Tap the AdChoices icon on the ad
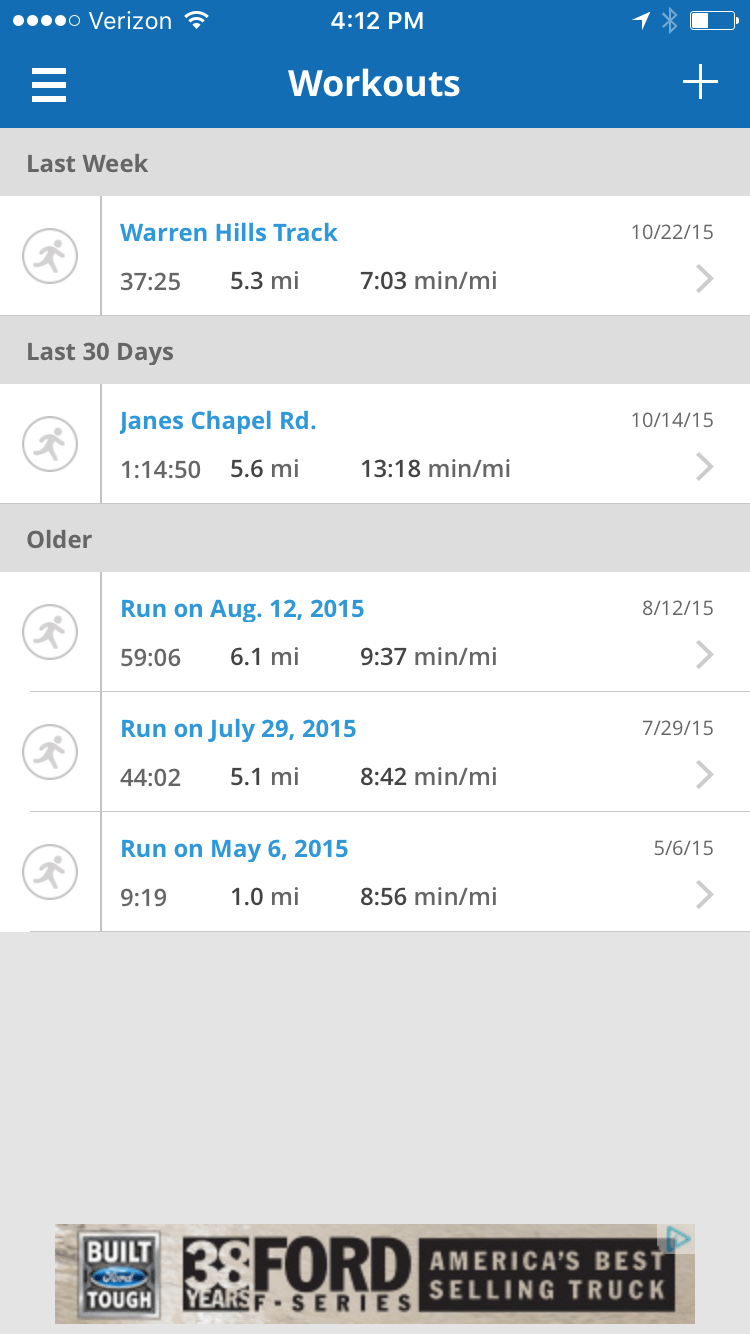Image resolution: width=750 pixels, height=1334 pixels. click(x=678, y=1240)
